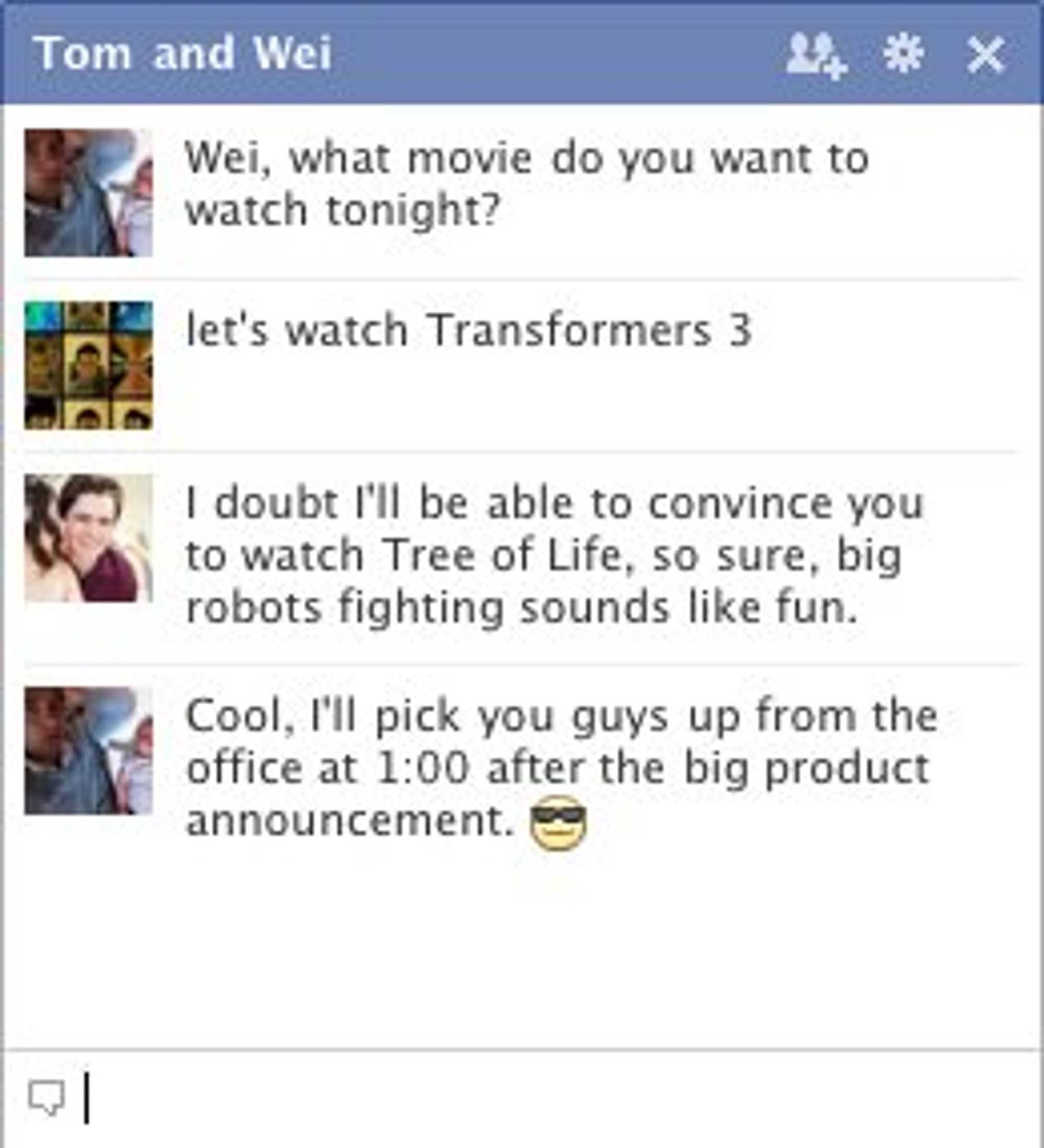The image size is (1044, 1148).
Task: Add friends to the Tom and Wei chat
Action: (815, 55)
